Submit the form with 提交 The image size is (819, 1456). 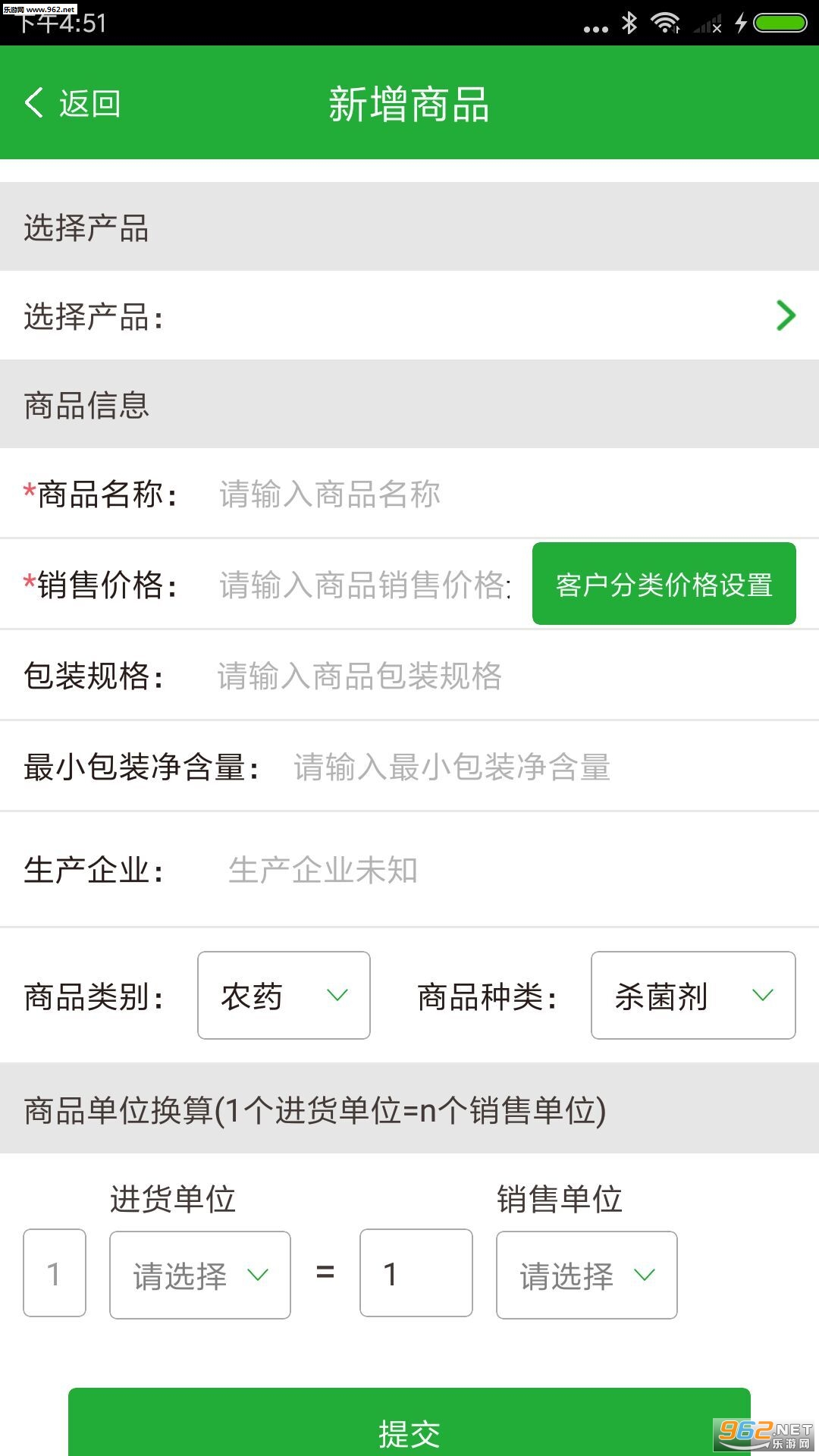click(409, 1424)
